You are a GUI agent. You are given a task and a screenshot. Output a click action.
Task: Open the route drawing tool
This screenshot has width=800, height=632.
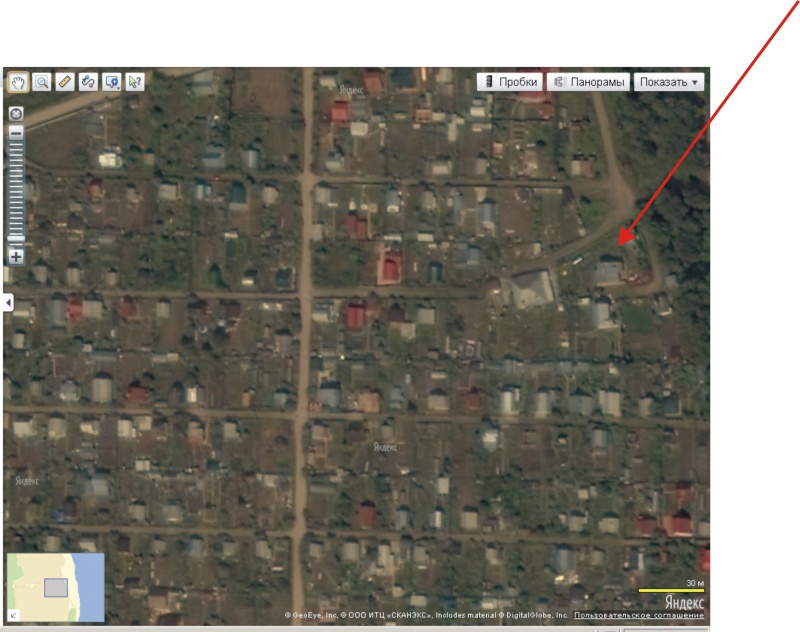(x=88, y=81)
